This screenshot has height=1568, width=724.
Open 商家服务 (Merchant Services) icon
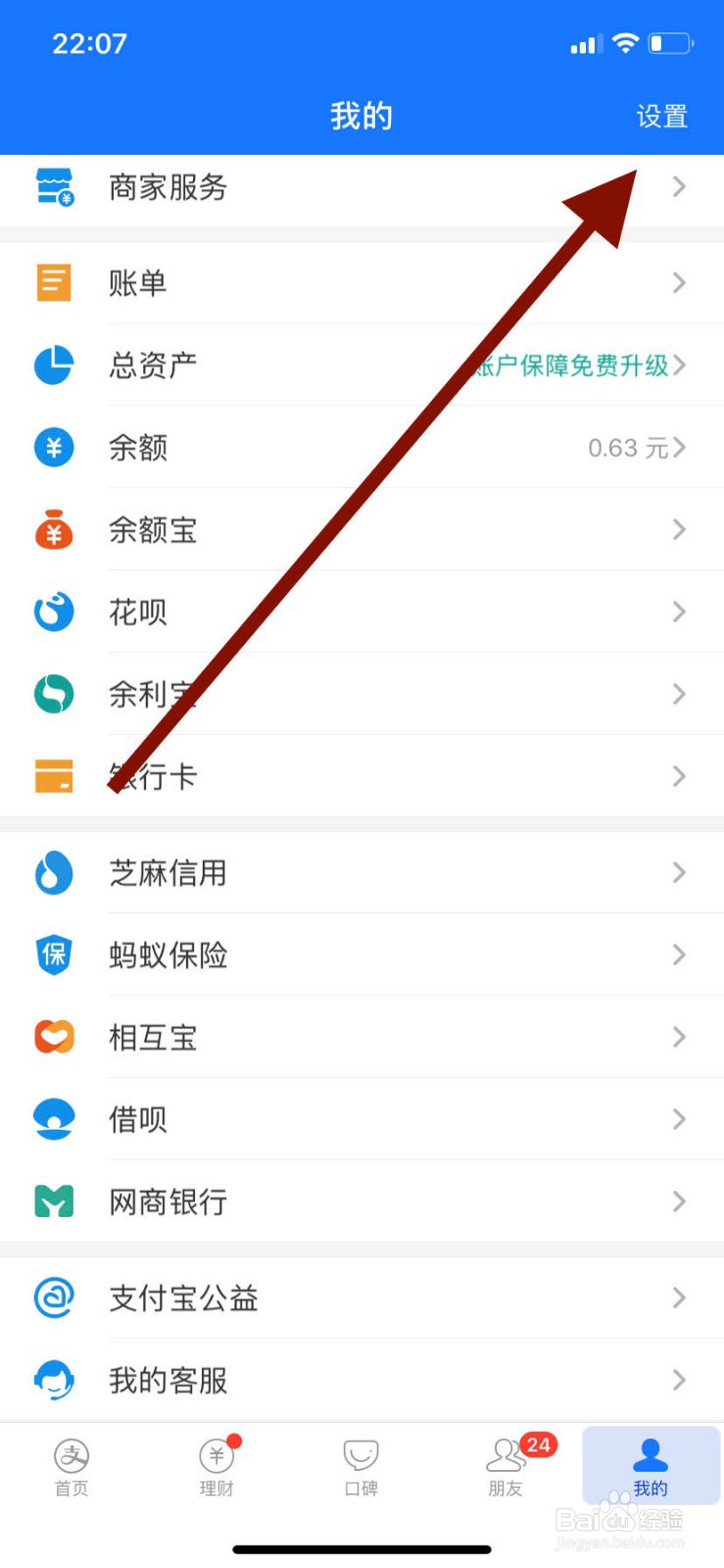(x=54, y=187)
